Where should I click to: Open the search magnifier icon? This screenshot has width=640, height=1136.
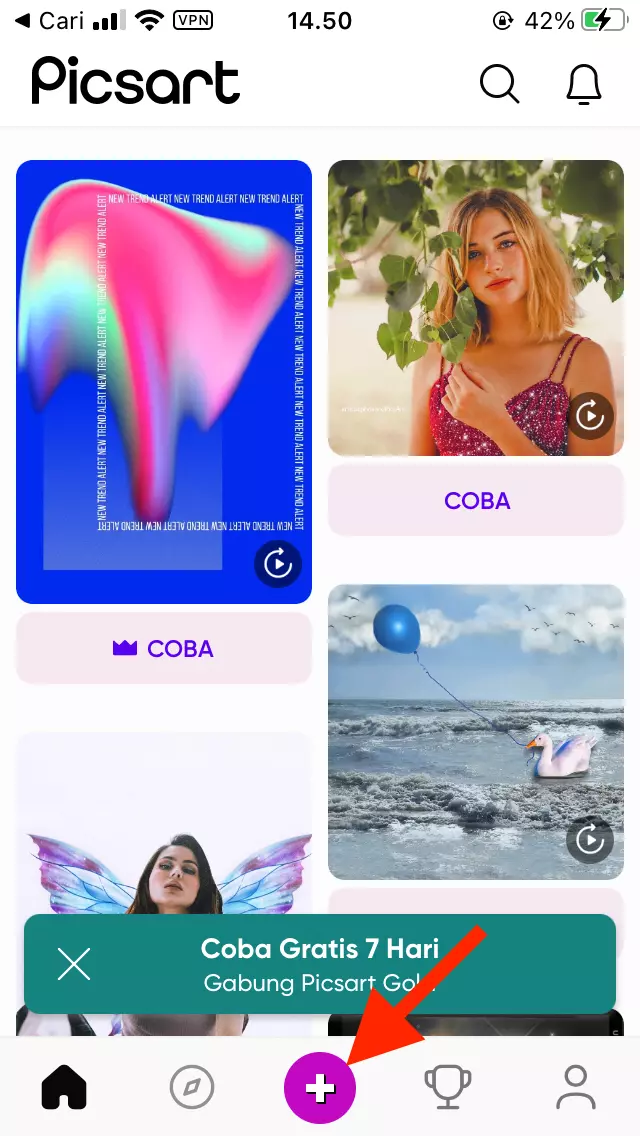click(499, 83)
